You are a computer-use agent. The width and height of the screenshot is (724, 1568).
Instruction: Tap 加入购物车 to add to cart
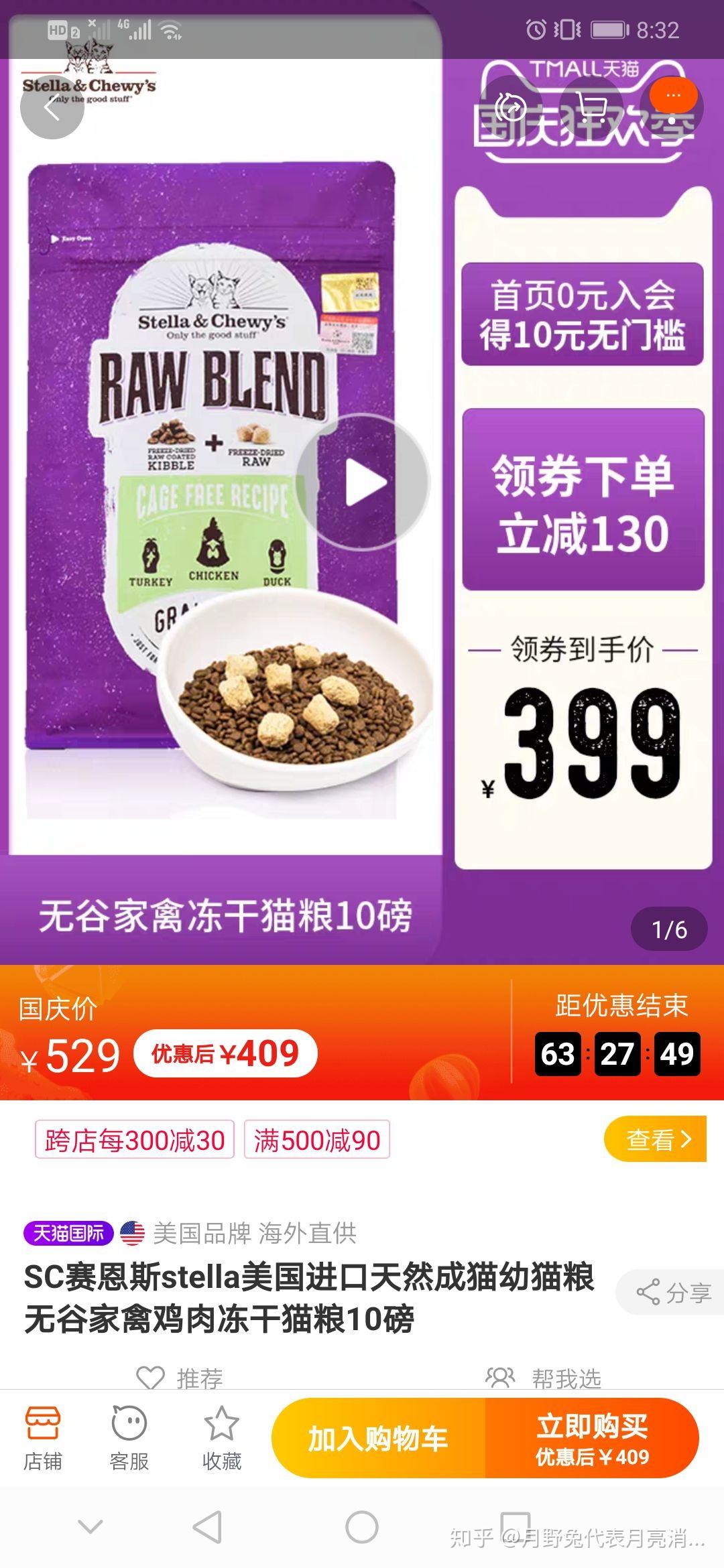tap(378, 1439)
